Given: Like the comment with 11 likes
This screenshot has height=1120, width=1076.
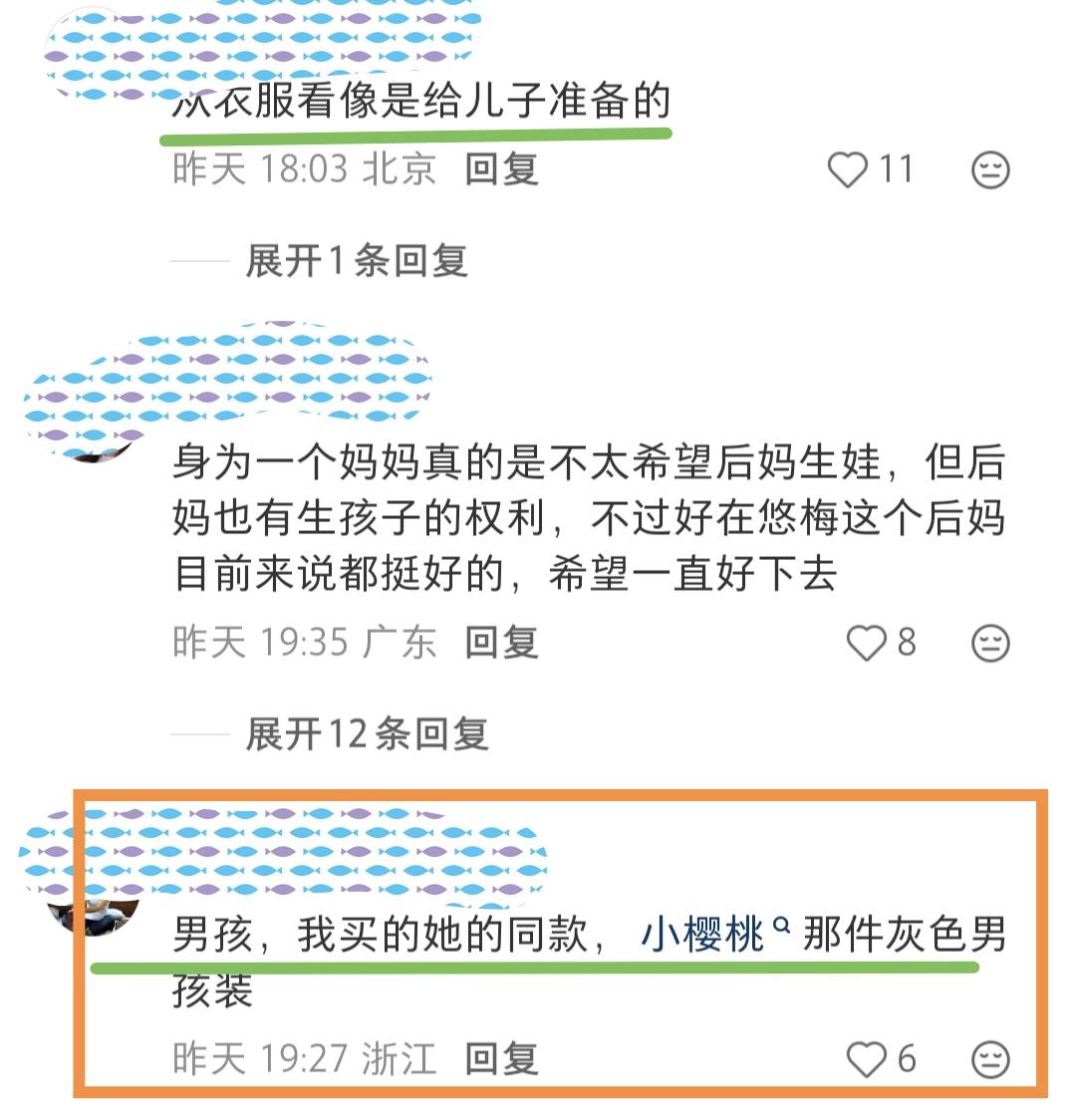Looking at the screenshot, I should [x=849, y=170].
